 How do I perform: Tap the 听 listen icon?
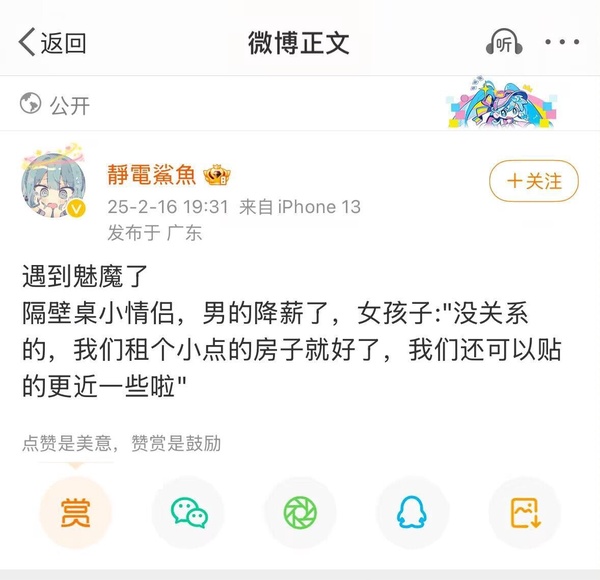click(x=504, y=43)
